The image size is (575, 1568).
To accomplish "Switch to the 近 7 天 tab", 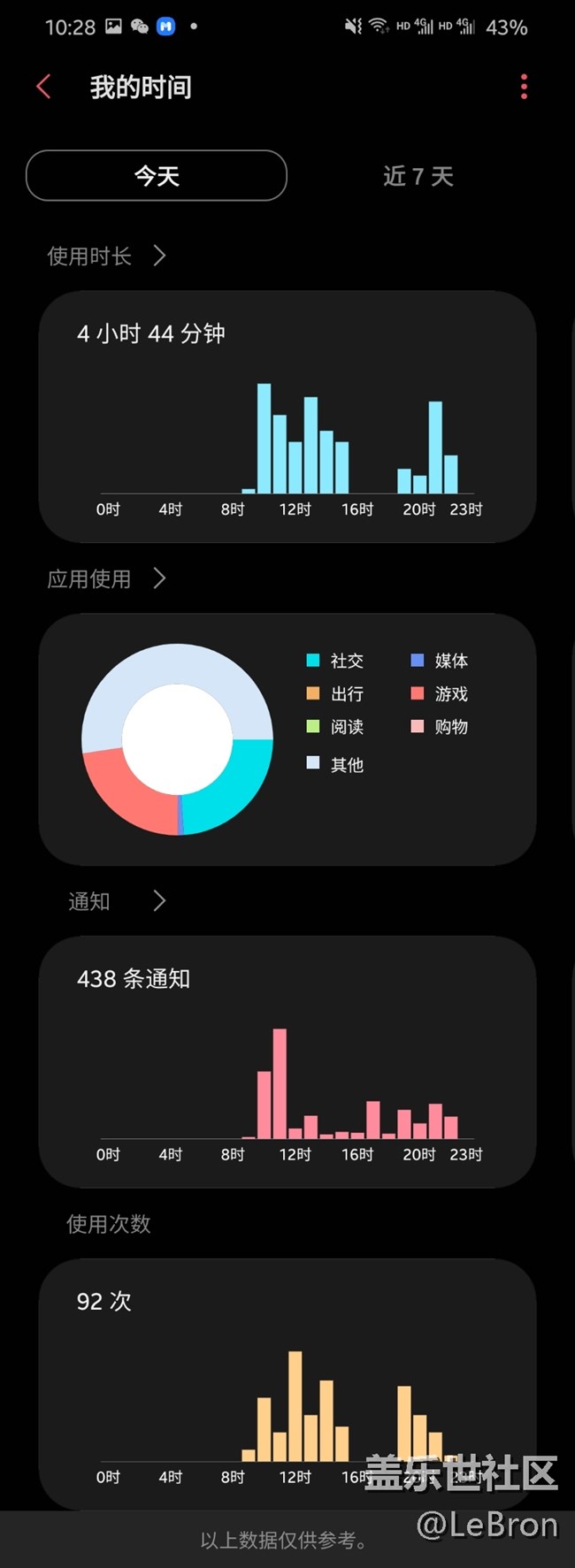I will coord(418,176).
